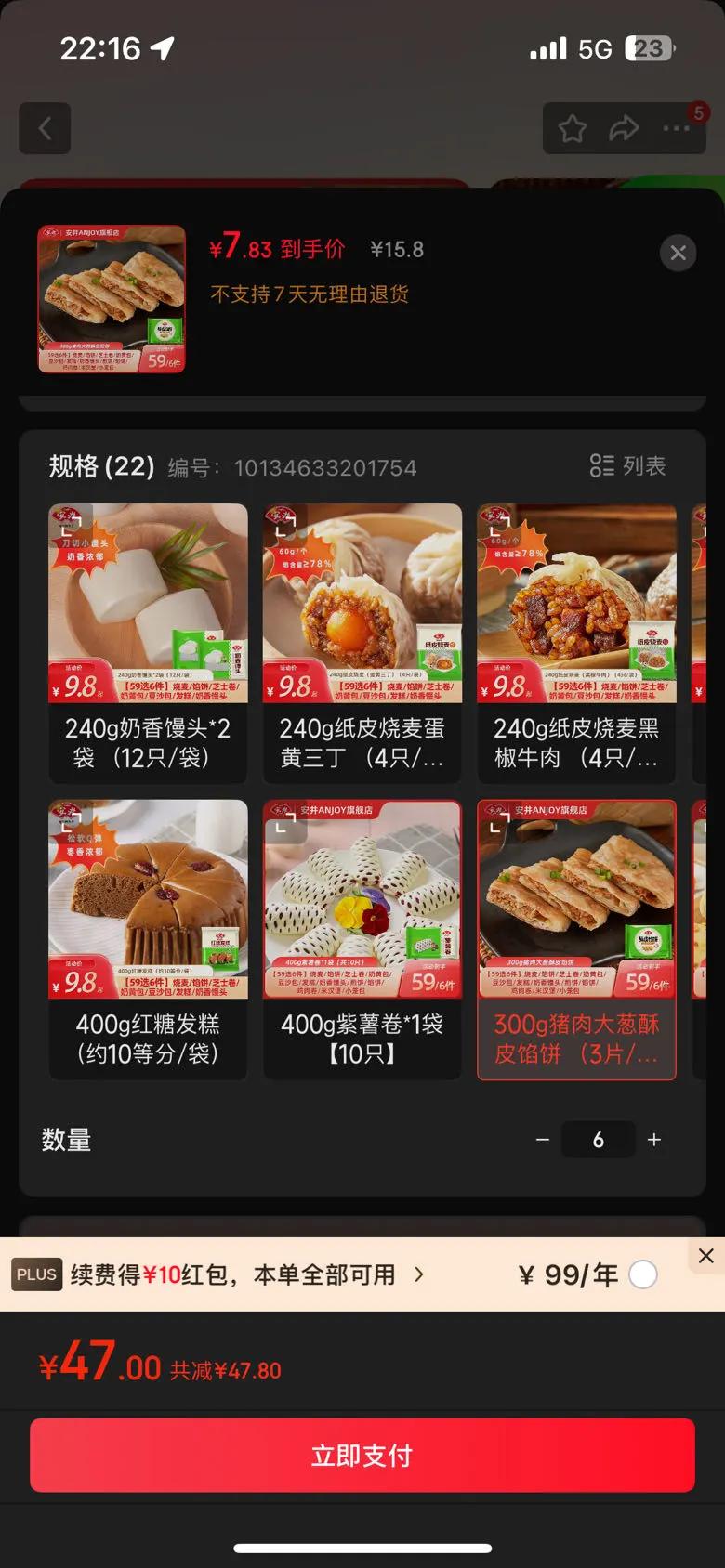Image resolution: width=725 pixels, height=1568 pixels.
Task: Close the specification selection sheet
Action: [679, 253]
